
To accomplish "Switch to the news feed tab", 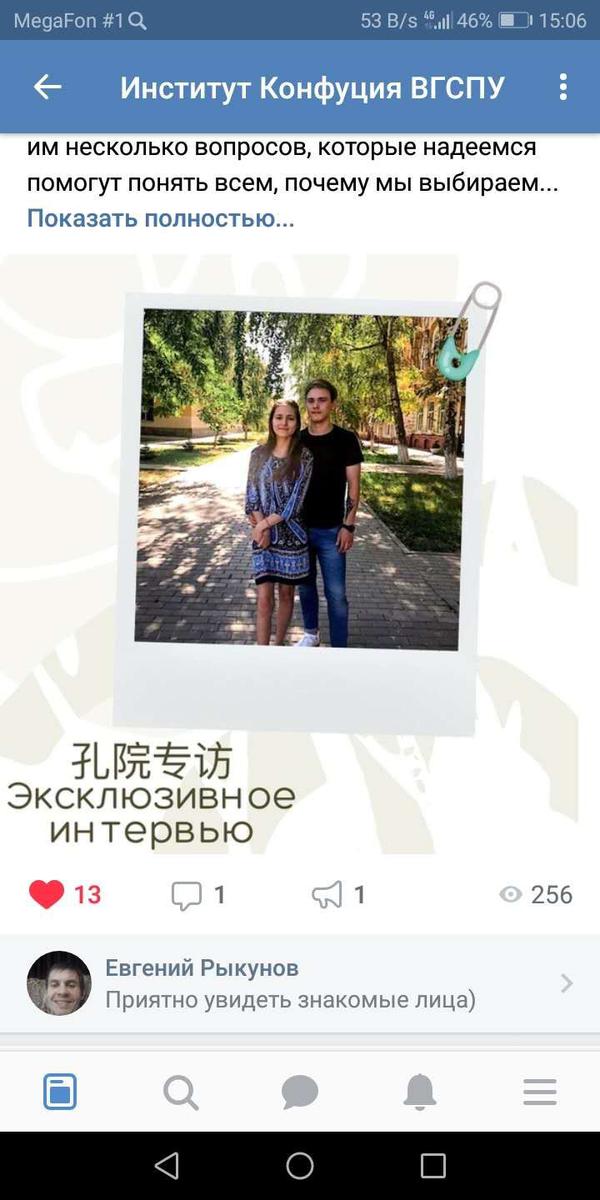I will (60, 1092).
